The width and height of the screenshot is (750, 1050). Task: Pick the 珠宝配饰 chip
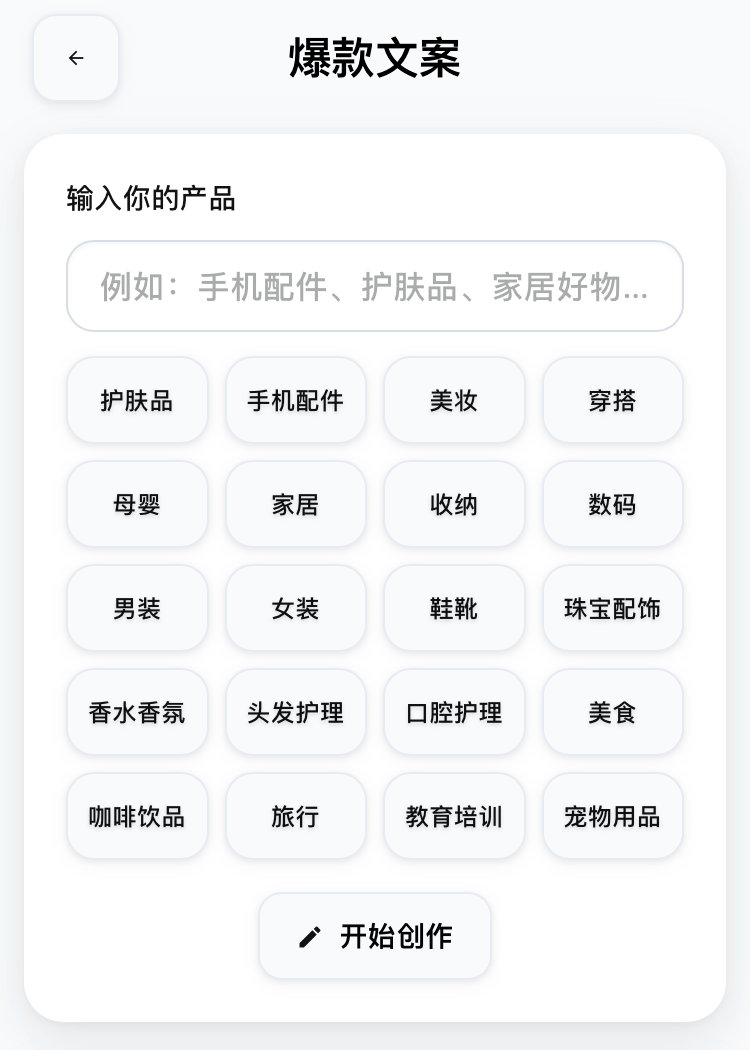click(x=612, y=608)
